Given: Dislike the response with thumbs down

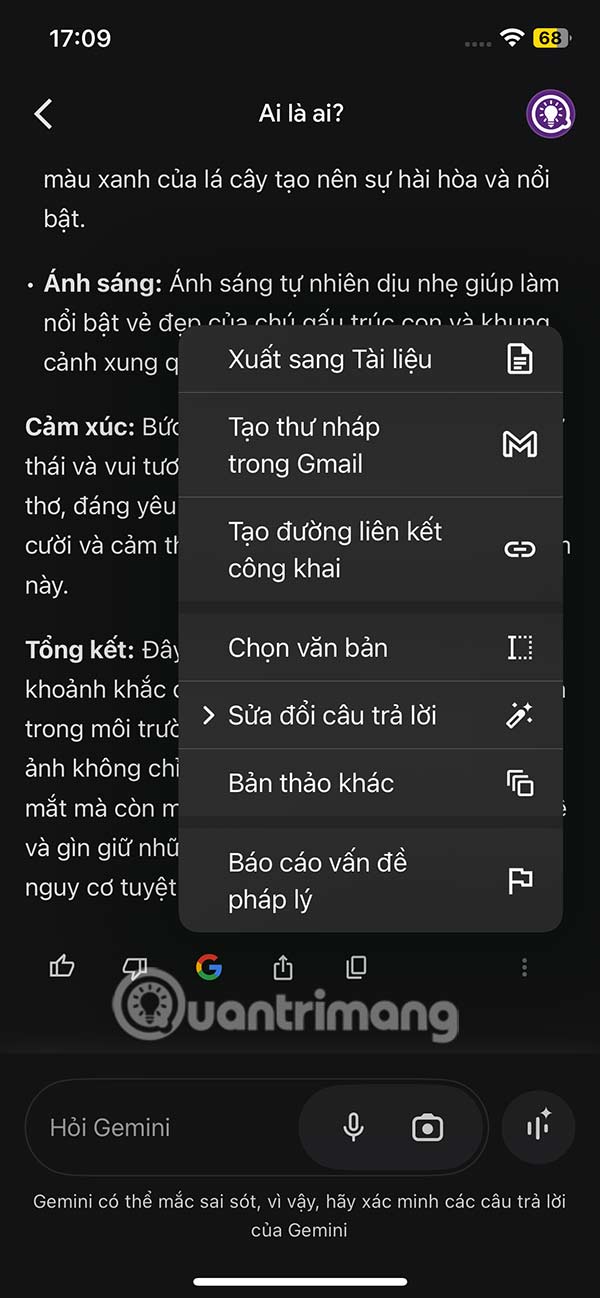Looking at the screenshot, I should pos(134,967).
